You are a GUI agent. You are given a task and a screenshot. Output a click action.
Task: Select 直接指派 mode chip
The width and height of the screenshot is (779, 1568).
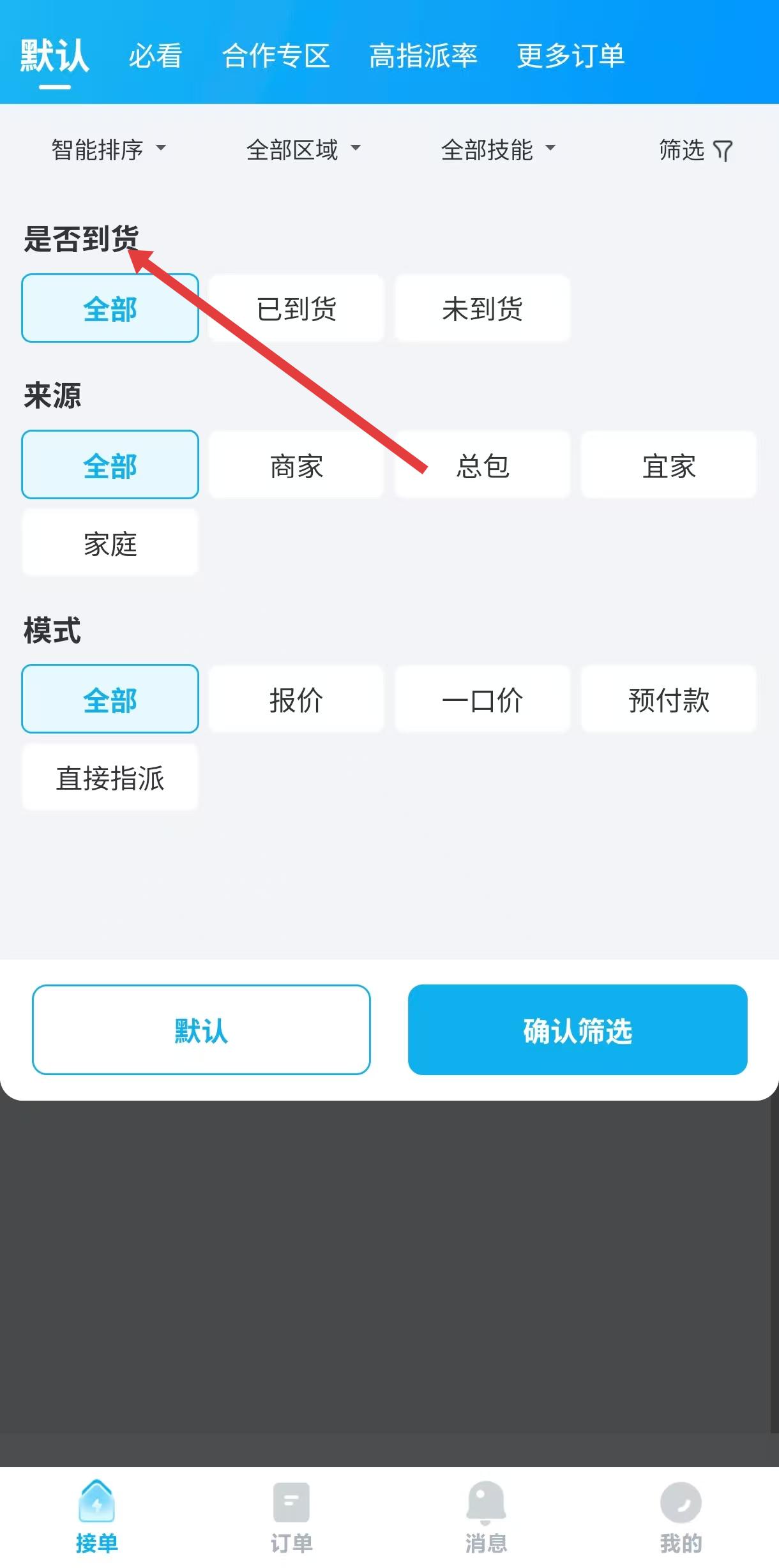tap(110, 778)
